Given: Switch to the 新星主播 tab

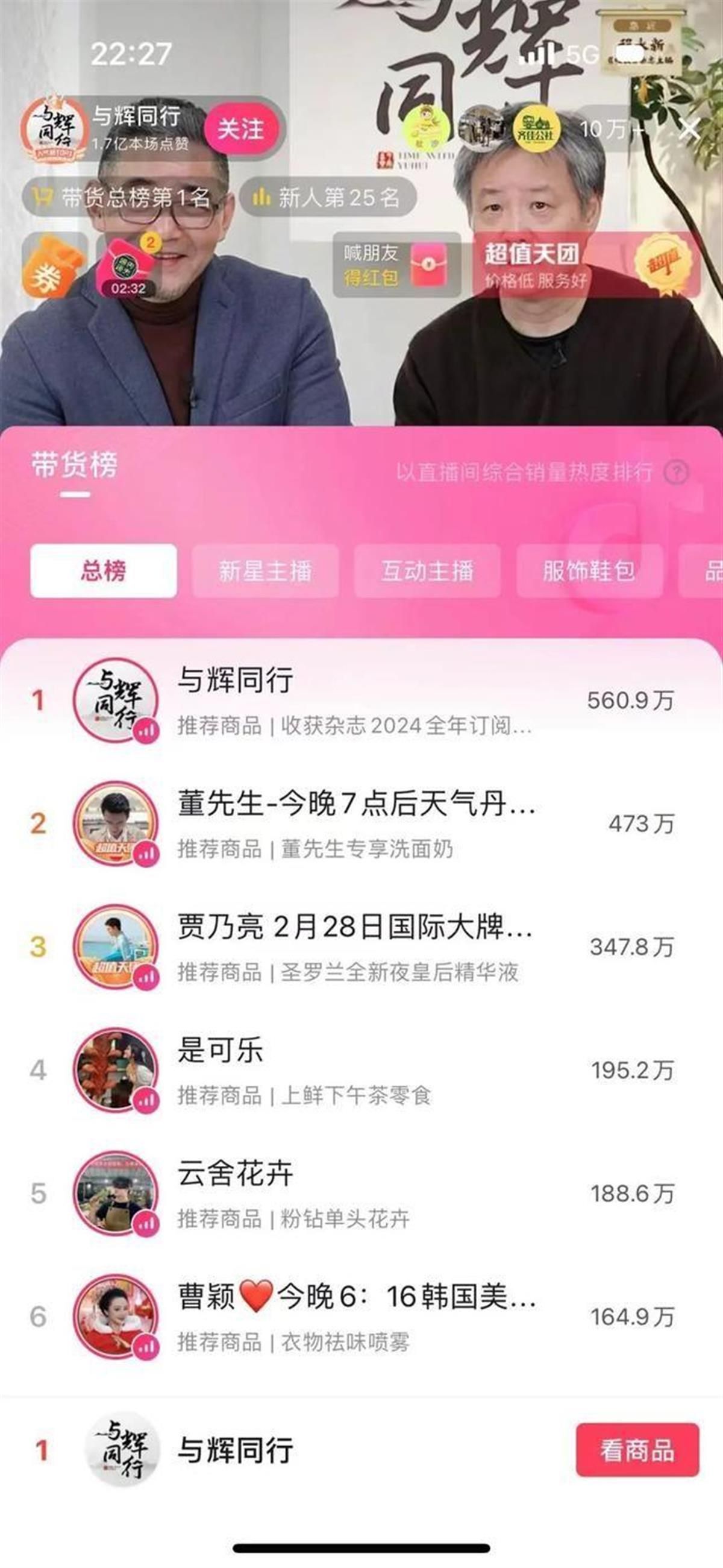Looking at the screenshot, I should [x=265, y=571].
